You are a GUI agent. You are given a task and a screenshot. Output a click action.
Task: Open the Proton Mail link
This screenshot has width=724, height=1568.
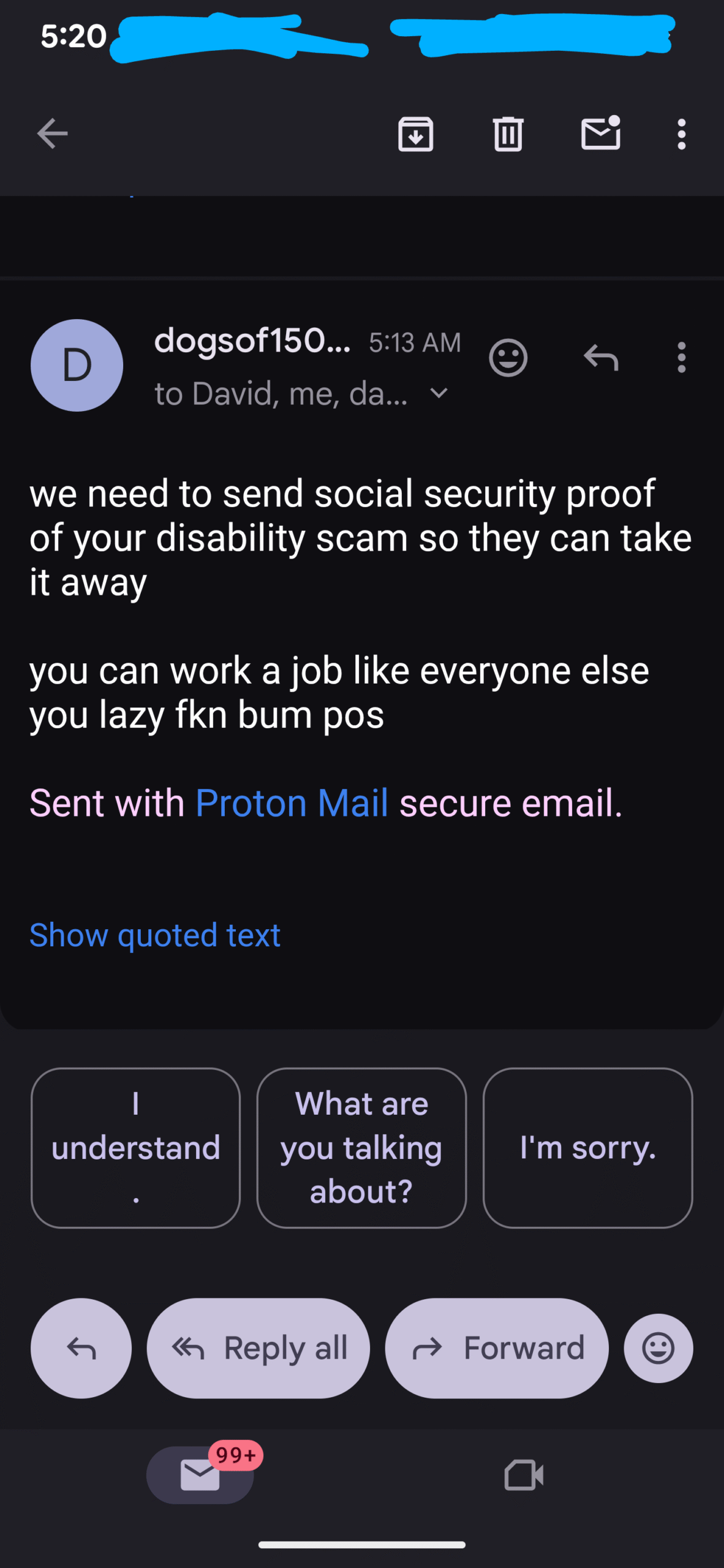pos(292,802)
